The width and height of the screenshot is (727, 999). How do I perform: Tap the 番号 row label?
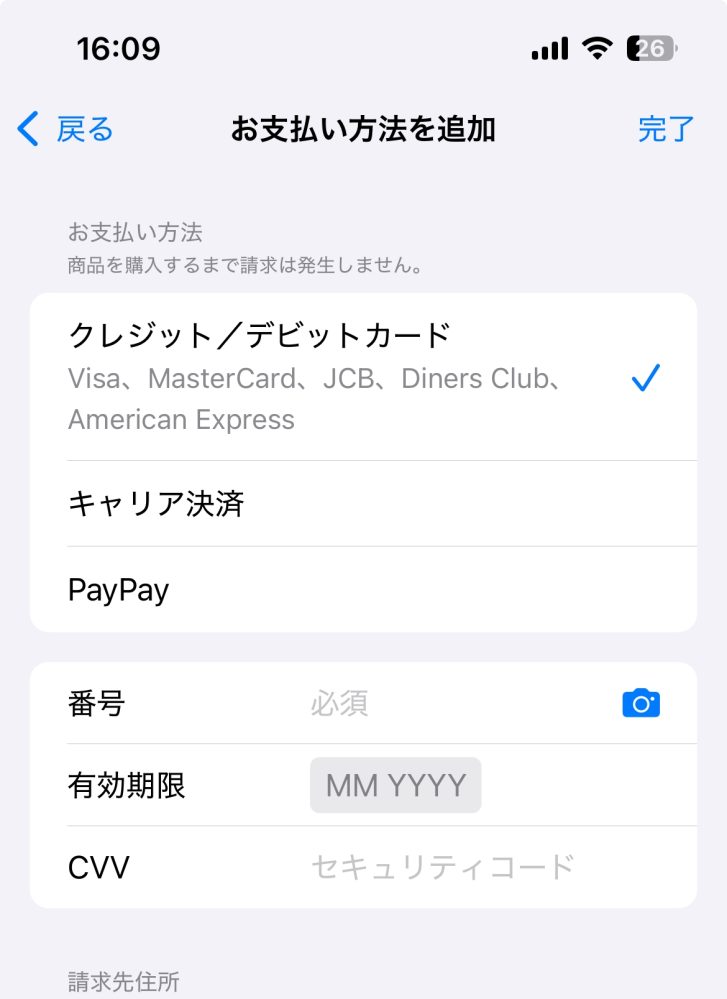click(x=96, y=703)
